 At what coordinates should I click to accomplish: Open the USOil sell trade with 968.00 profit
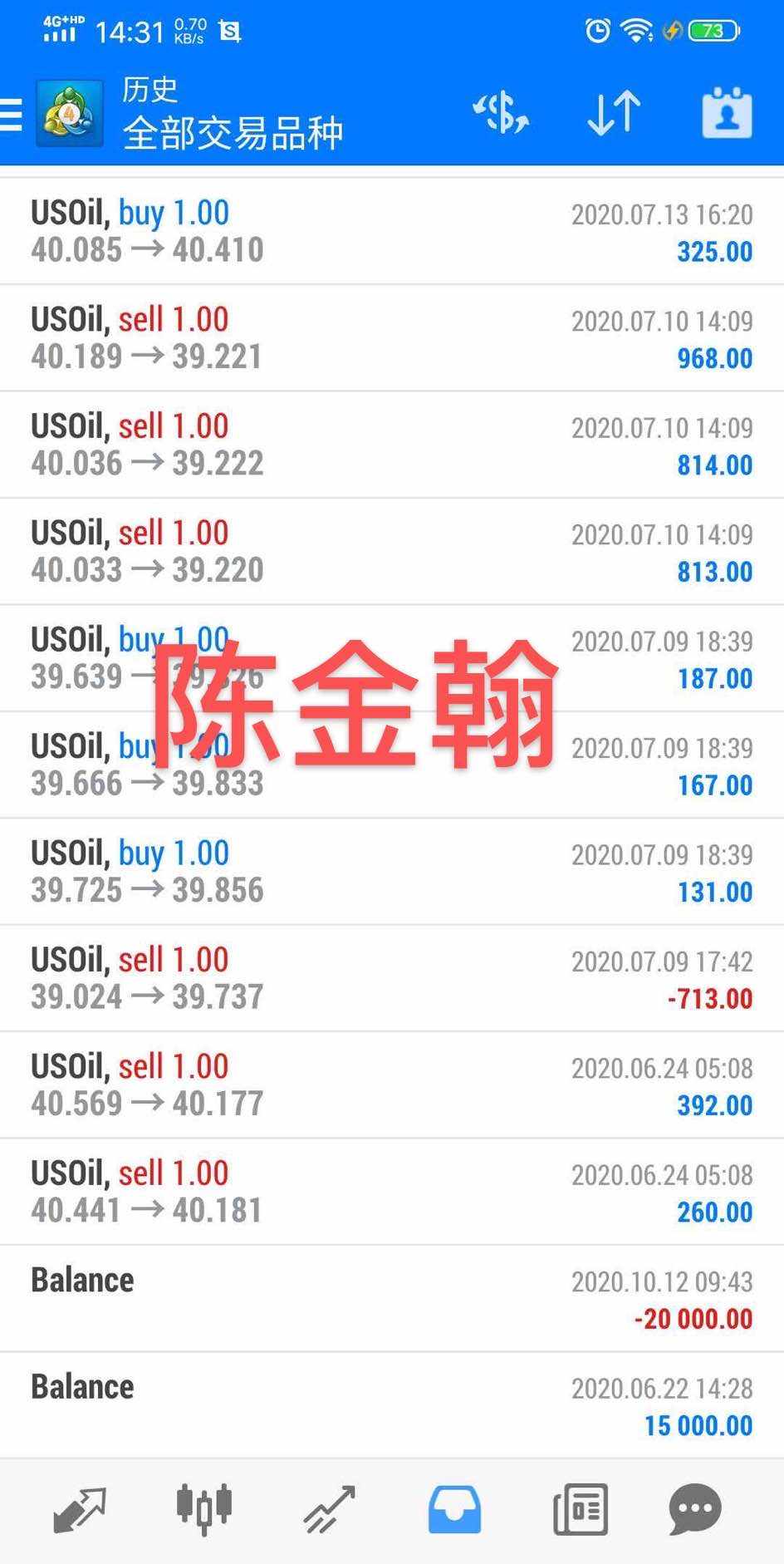click(x=392, y=338)
